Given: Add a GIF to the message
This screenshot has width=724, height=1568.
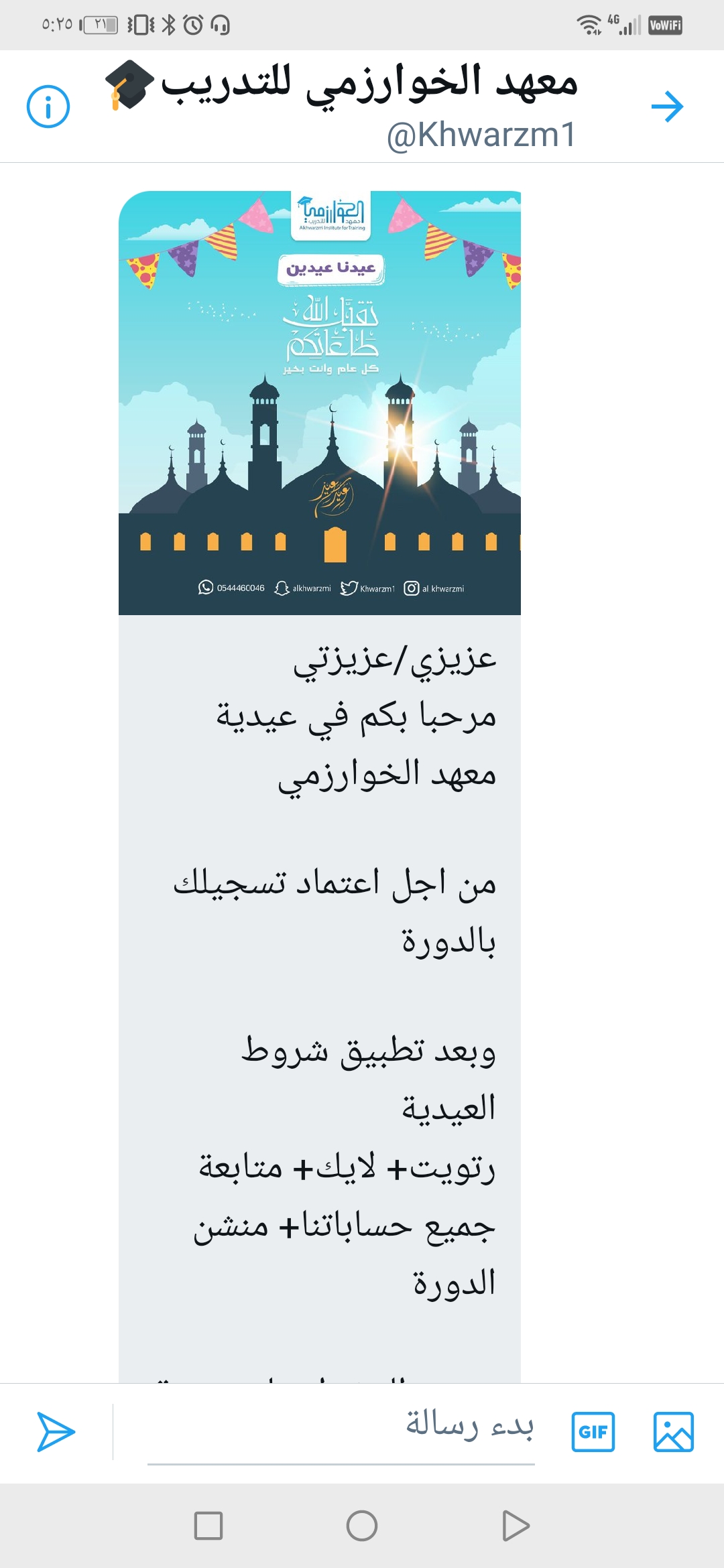Looking at the screenshot, I should point(593,1432).
